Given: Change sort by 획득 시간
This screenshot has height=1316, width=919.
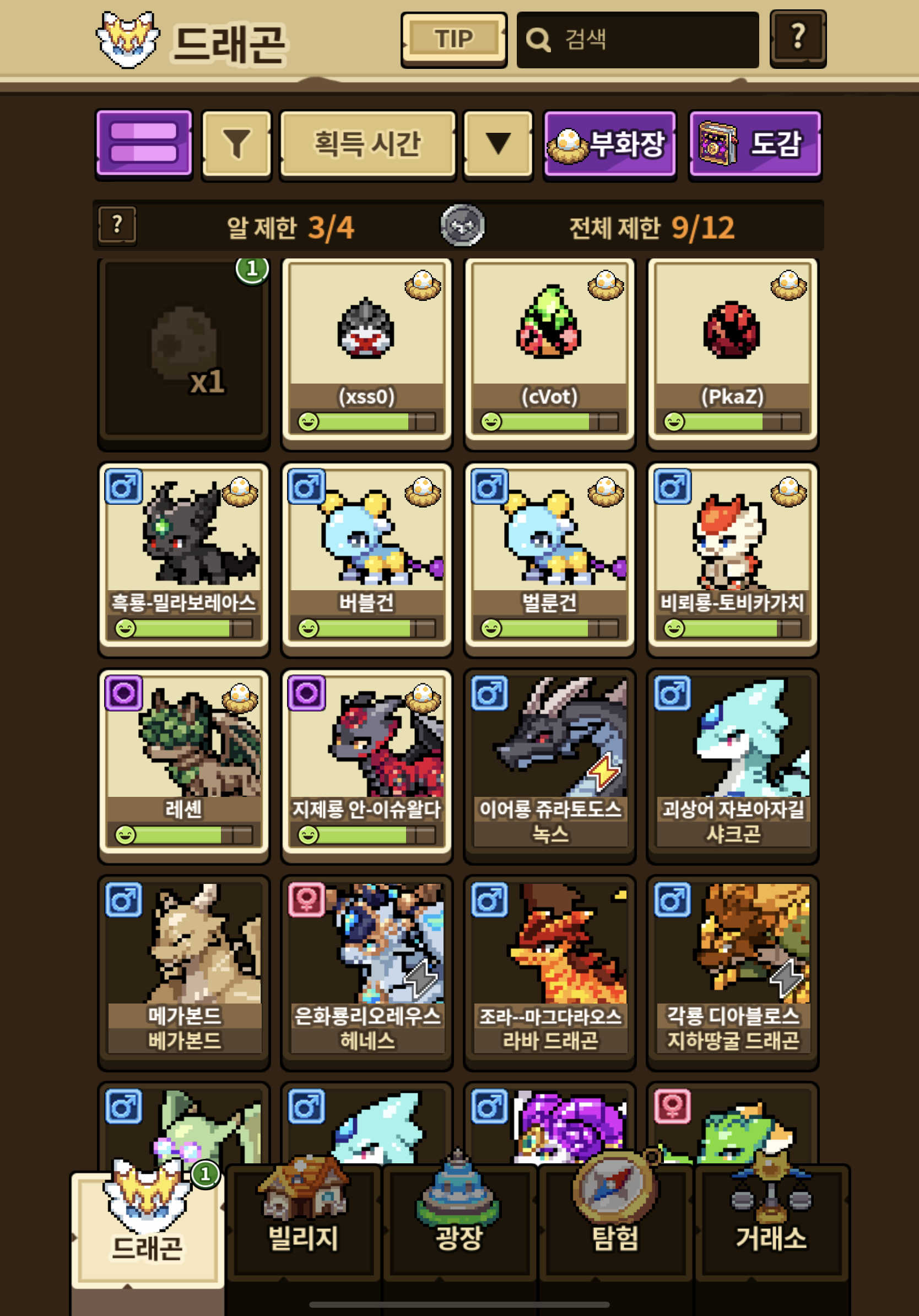Looking at the screenshot, I should [x=368, y=144].
